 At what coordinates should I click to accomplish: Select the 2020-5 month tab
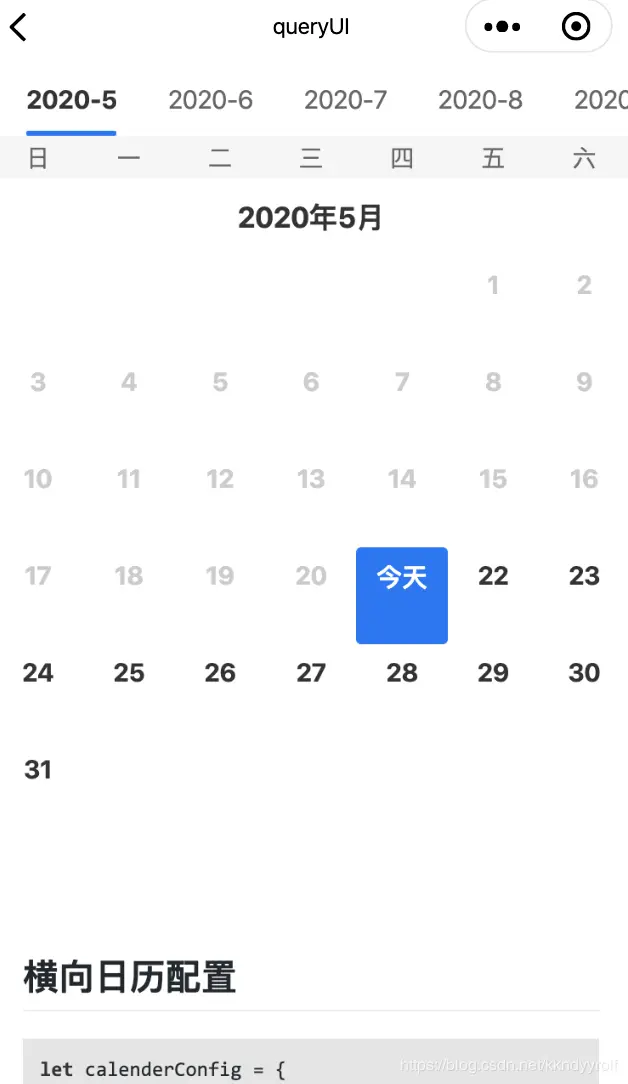tap(71, 100)
